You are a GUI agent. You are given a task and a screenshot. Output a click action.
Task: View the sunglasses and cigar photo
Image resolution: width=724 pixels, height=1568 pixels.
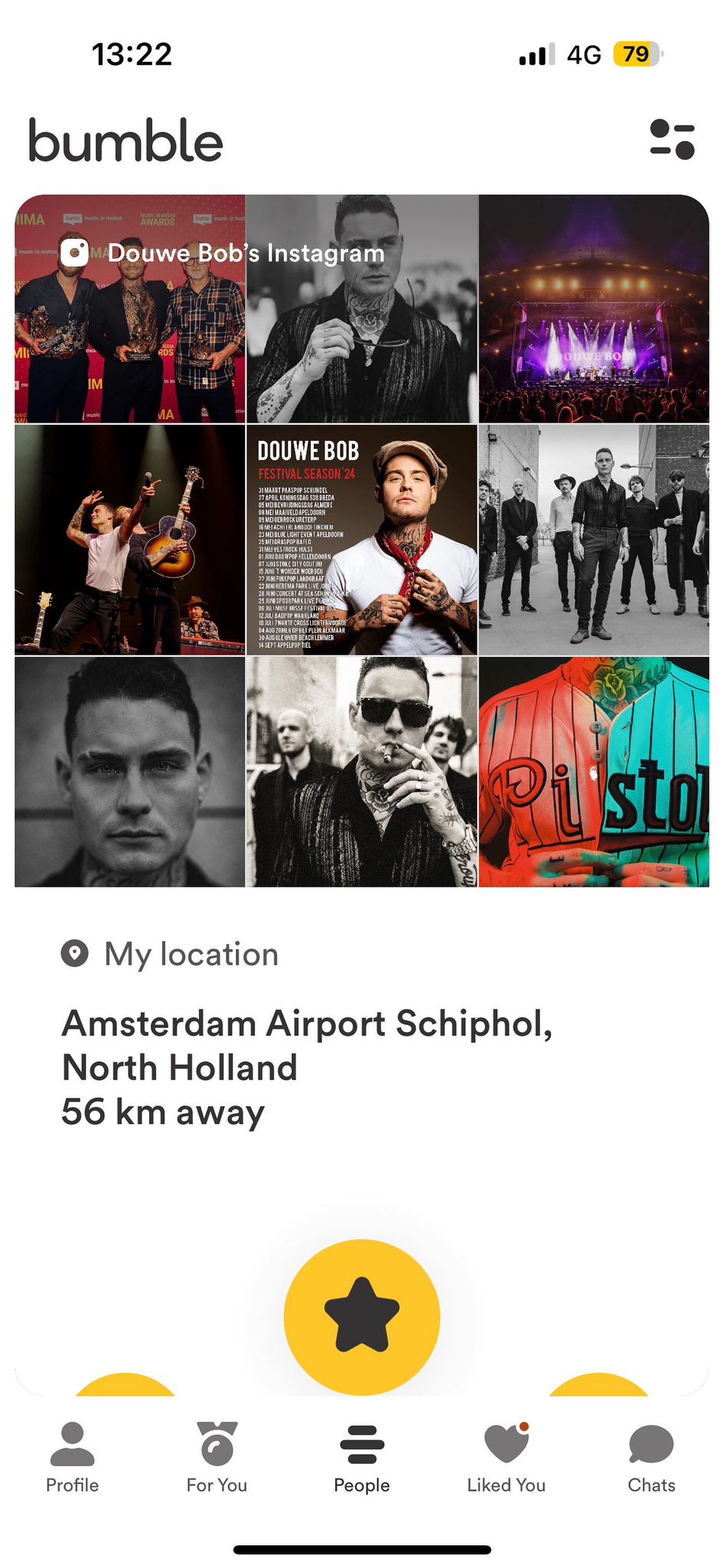361,772
